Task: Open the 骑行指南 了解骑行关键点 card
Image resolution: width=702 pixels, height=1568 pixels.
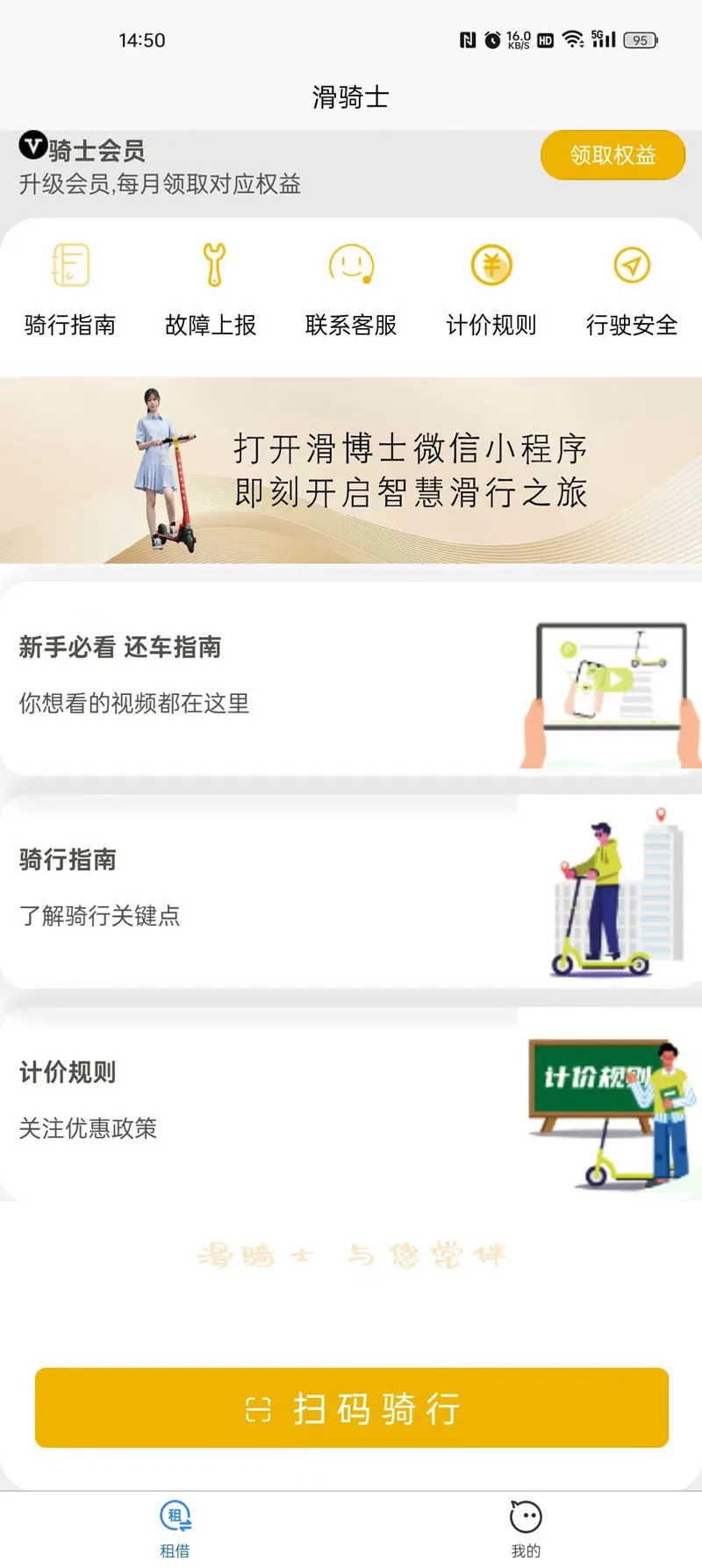Action: click(x=351, y=890)
